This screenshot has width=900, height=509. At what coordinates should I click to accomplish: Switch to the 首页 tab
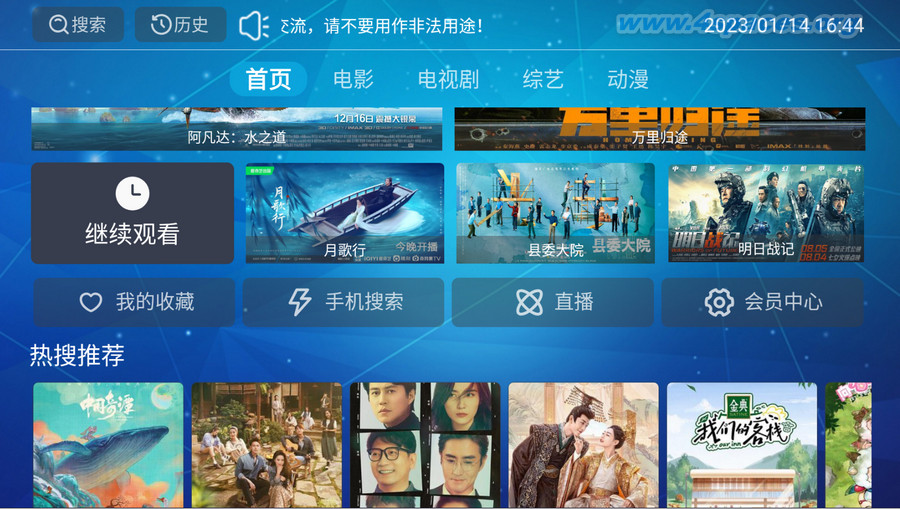pos(268,79)
